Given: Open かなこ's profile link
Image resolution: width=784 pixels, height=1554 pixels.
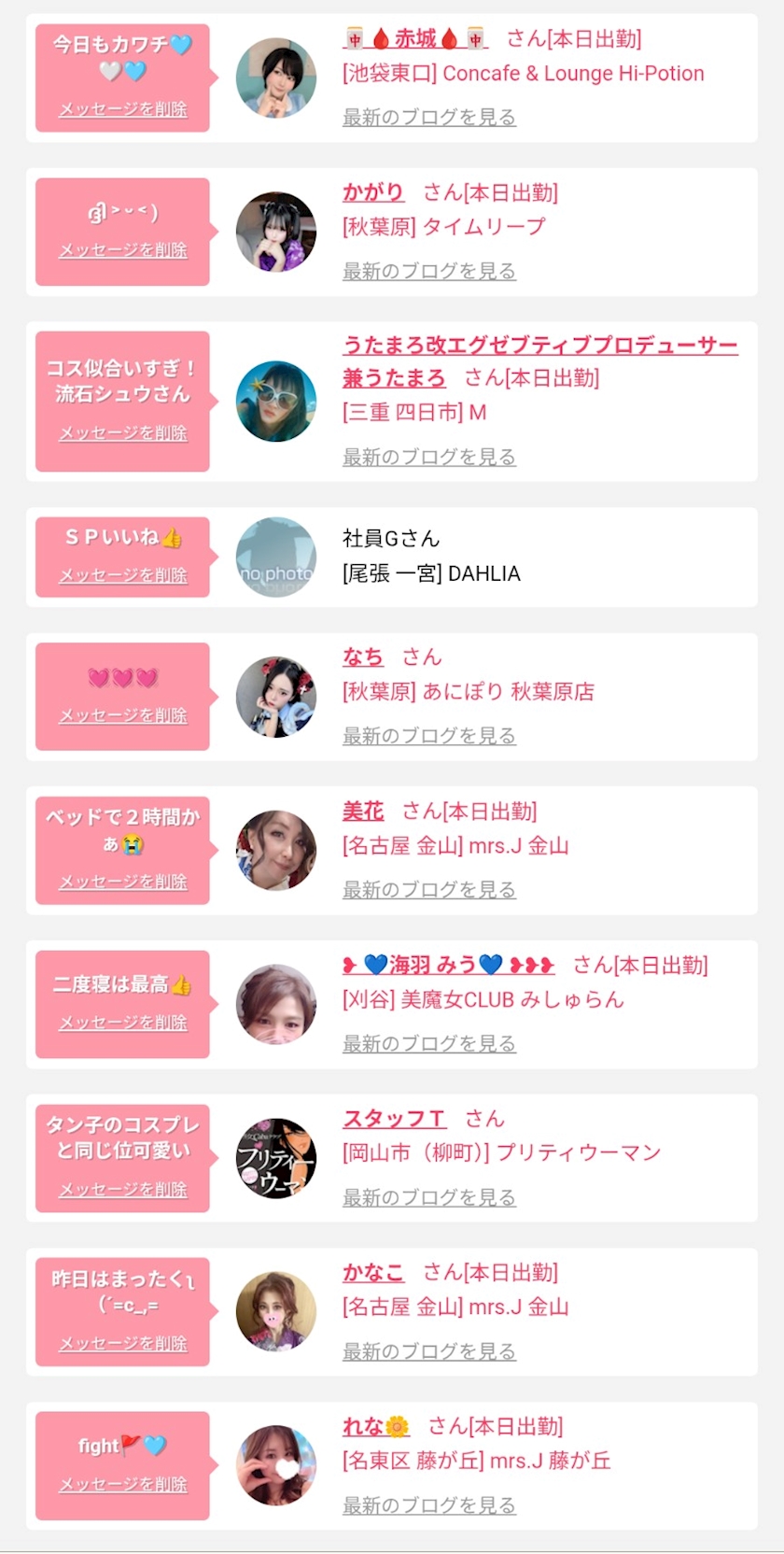Looking at the screenshot, I should tap(372, 1272).
